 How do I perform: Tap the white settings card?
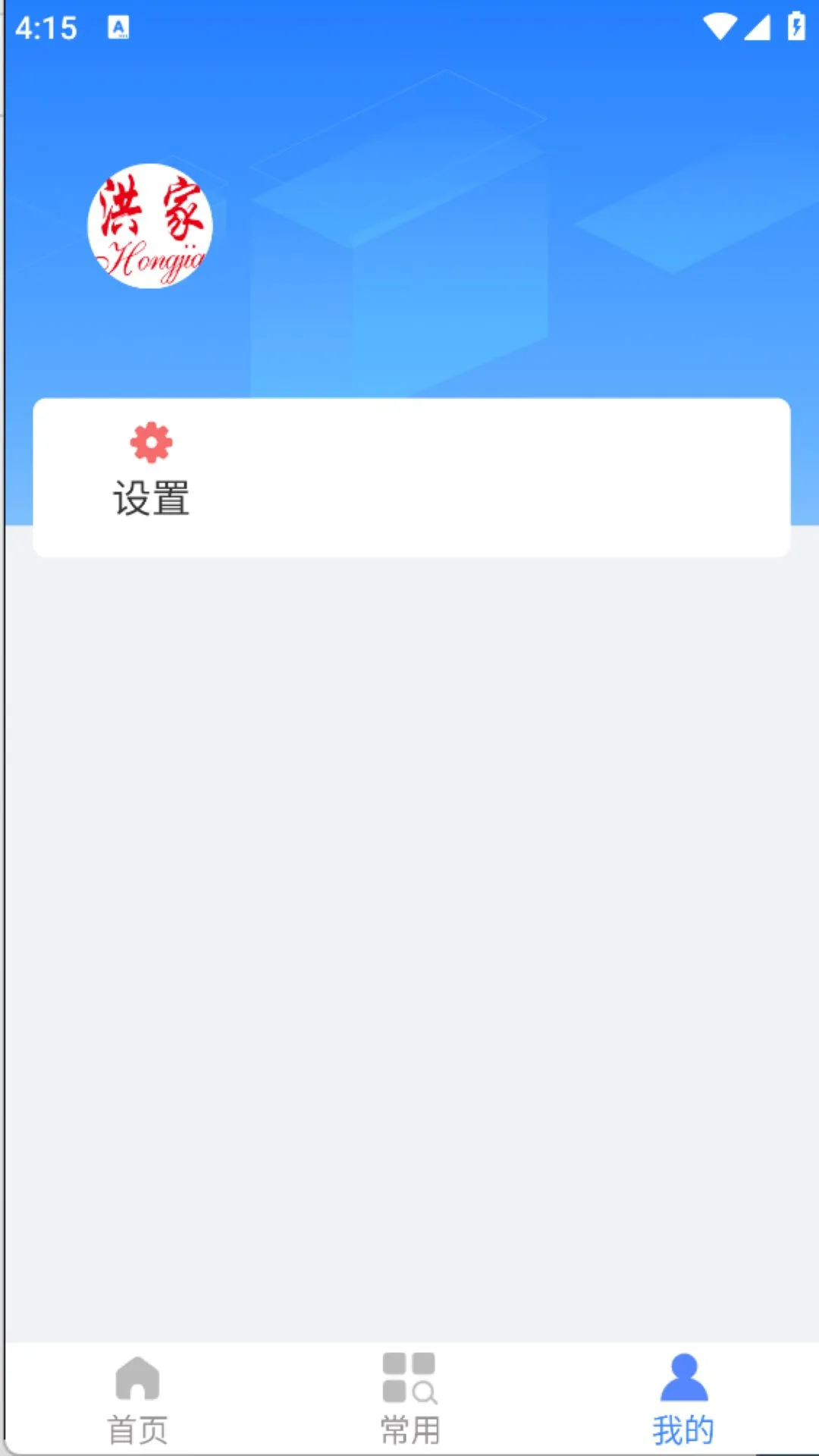pyautogui.click(x=409, y=476)
